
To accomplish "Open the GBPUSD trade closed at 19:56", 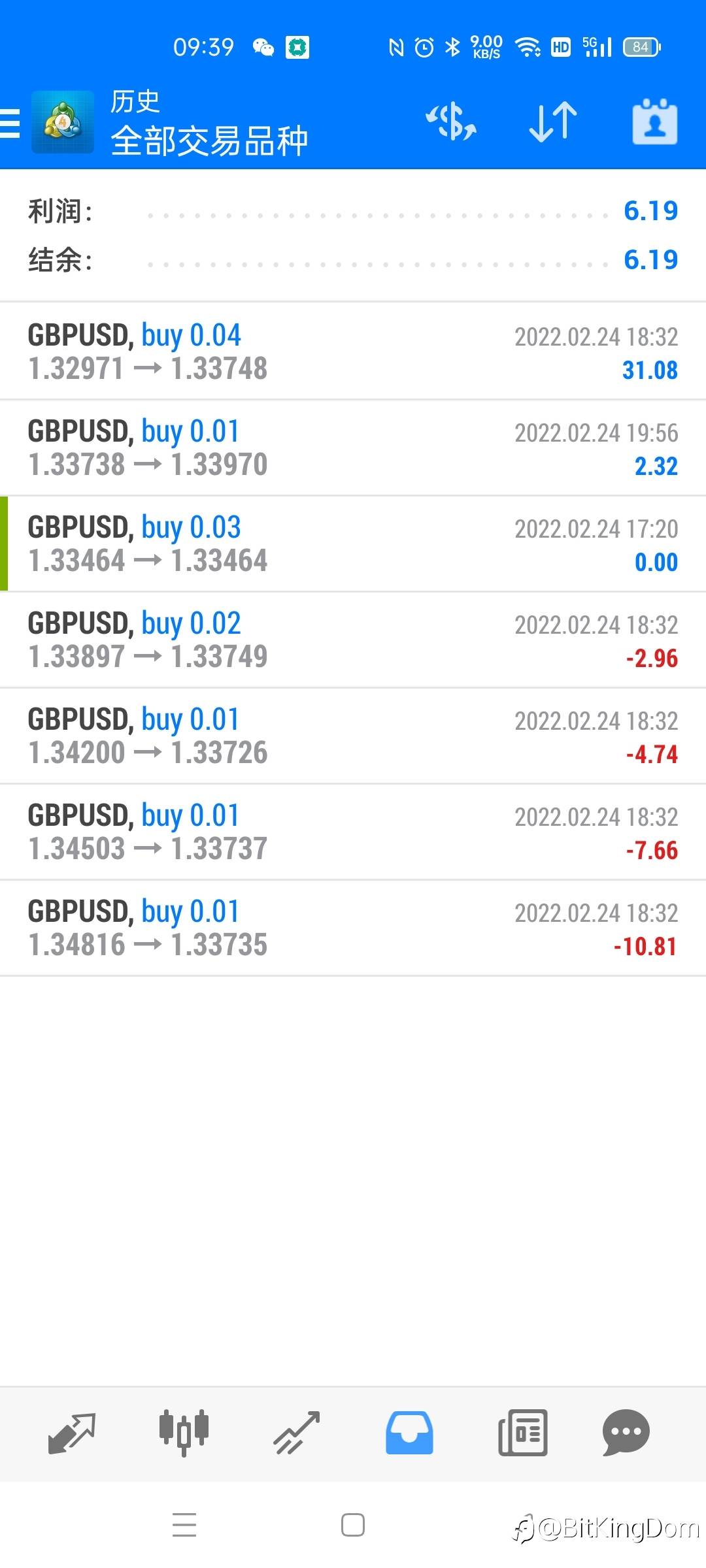I will coord(353,448).
